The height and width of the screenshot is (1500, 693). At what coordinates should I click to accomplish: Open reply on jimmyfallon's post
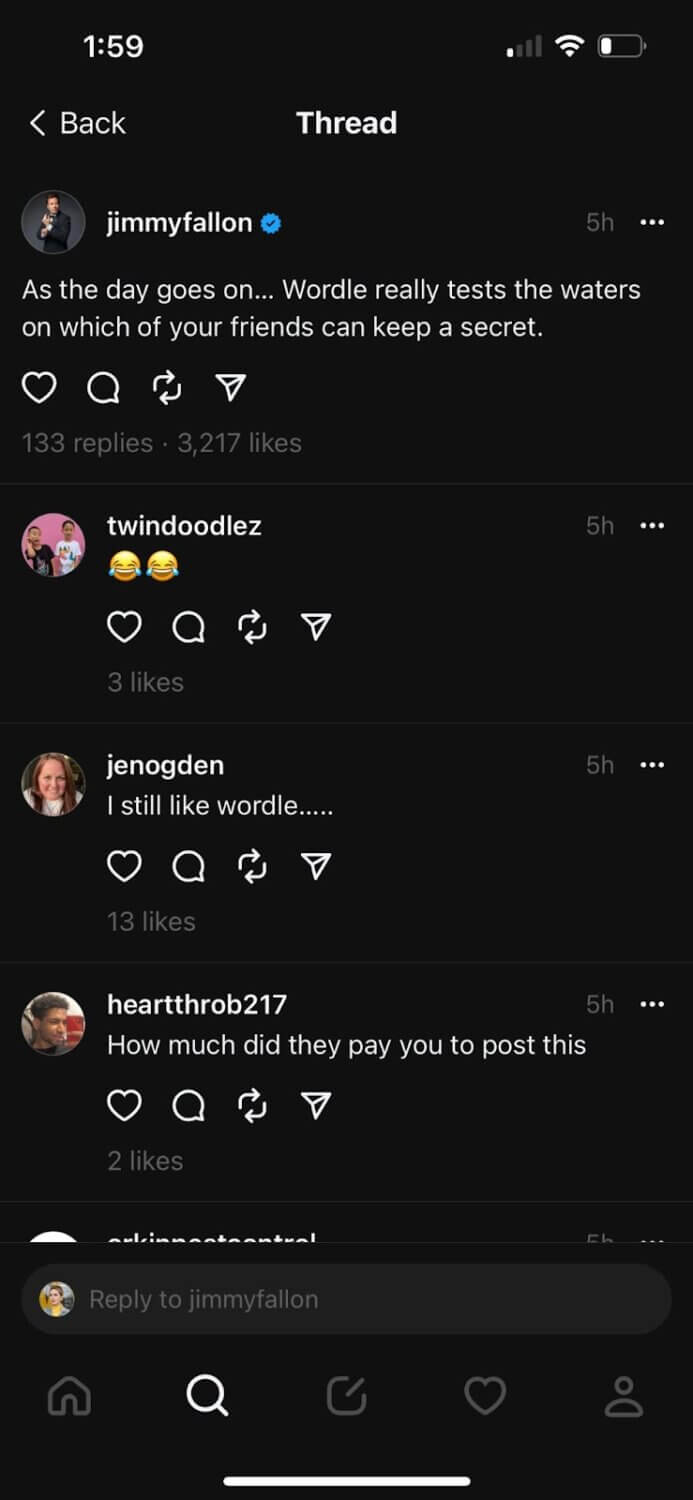tap(103, 388)
